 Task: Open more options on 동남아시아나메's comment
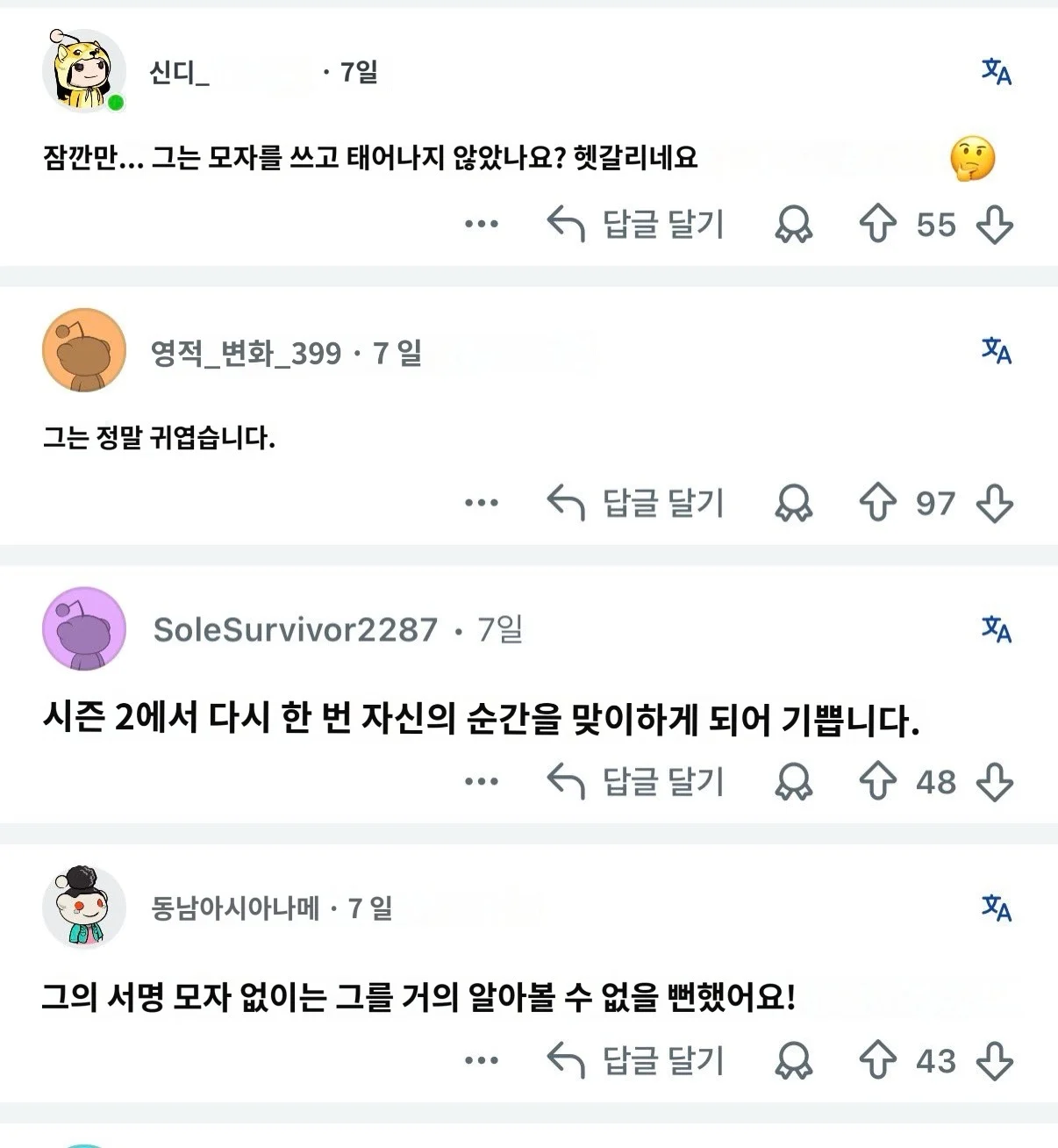click(x=481, y=1061)
